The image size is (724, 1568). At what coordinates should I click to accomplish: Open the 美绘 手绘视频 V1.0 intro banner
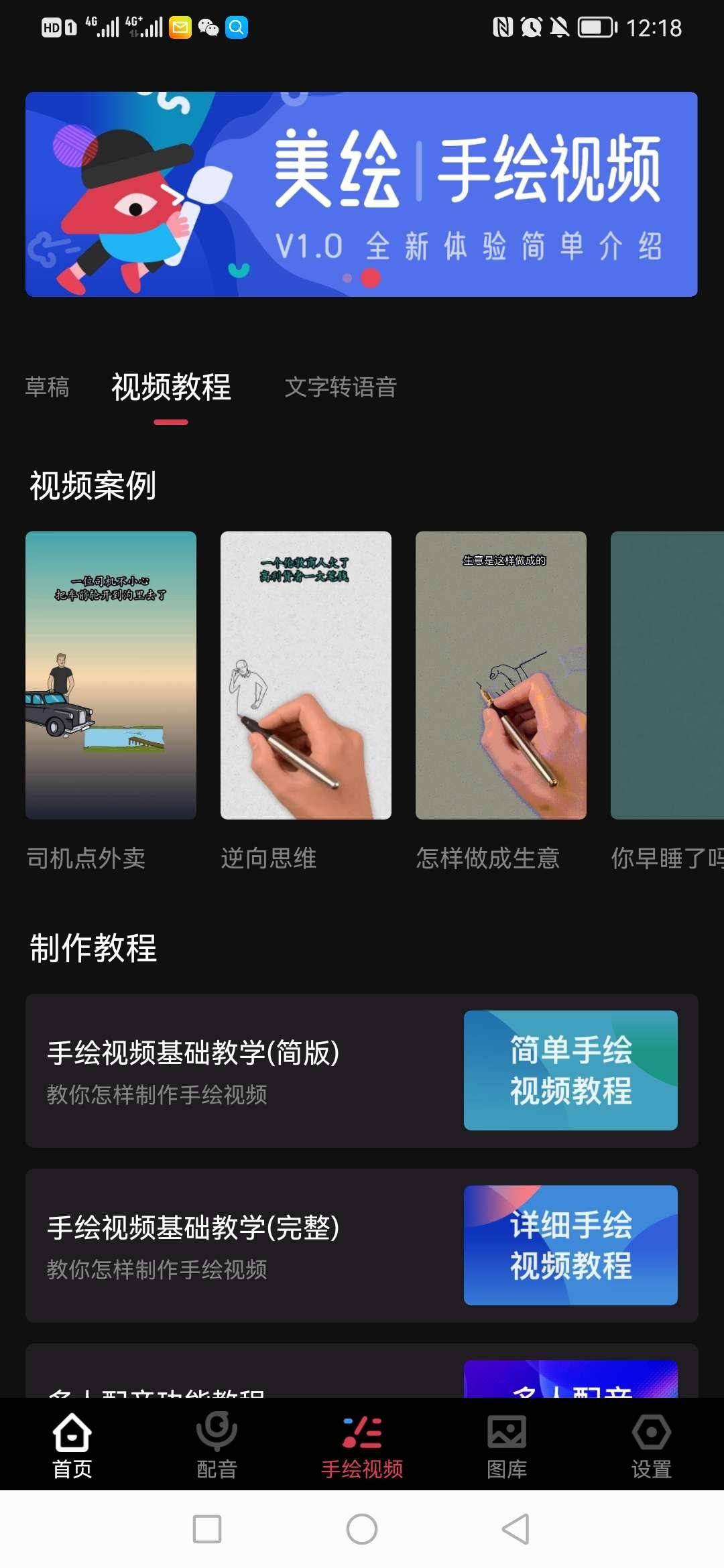pos(361,194)
